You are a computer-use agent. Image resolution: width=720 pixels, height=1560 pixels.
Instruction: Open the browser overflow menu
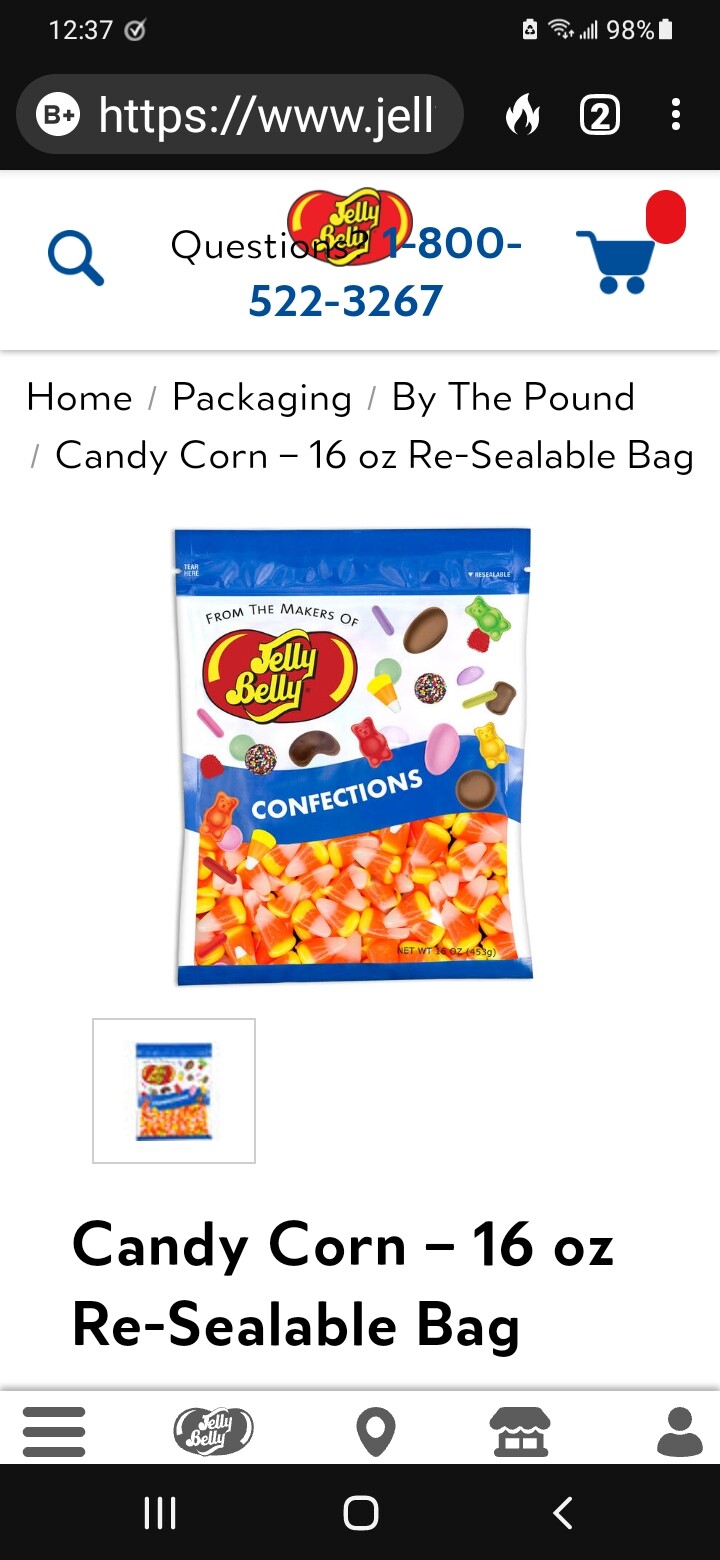(x=676, y=116)
